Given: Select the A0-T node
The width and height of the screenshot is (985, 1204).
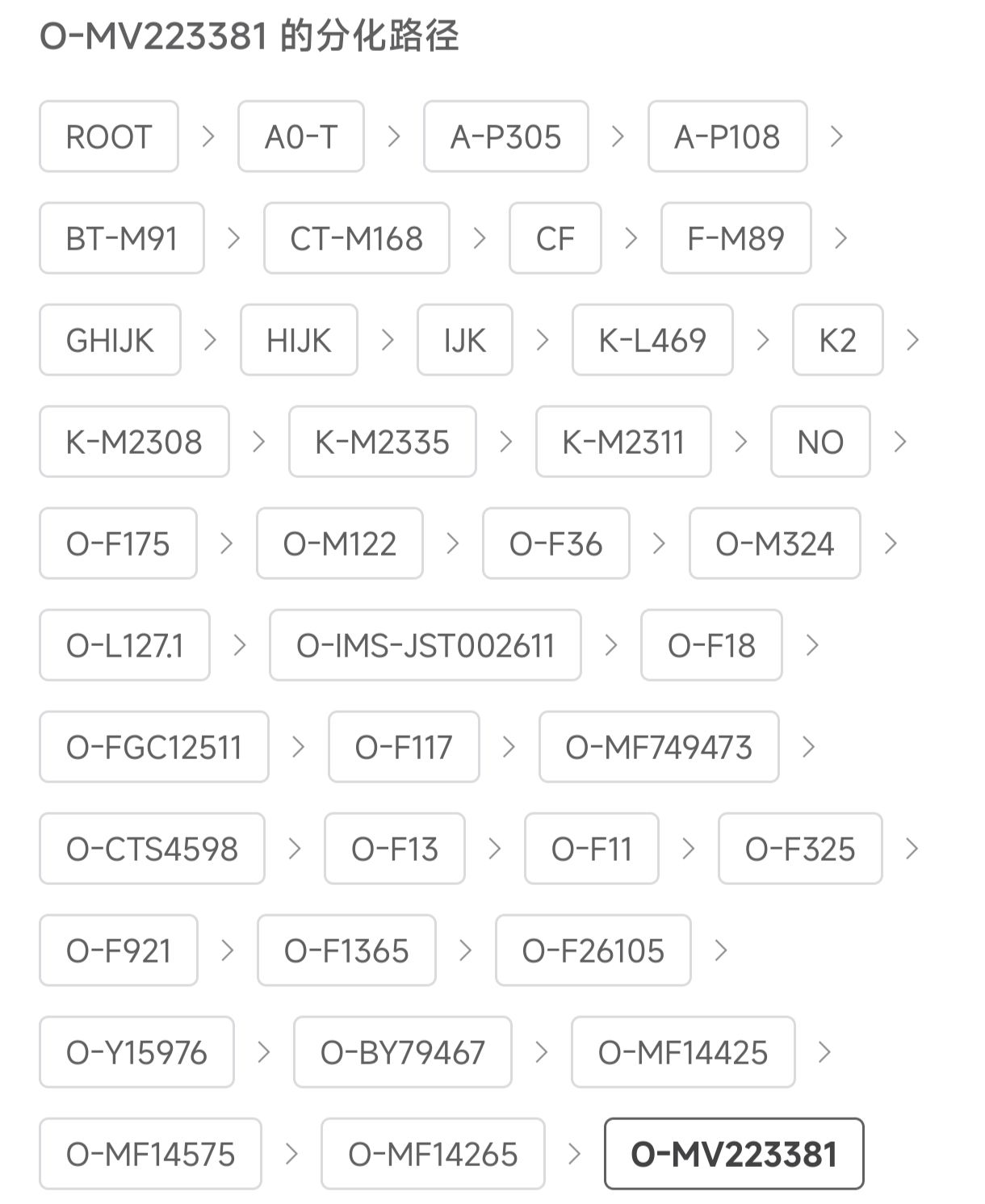Looking at the screenshot, I should [300, 136].
